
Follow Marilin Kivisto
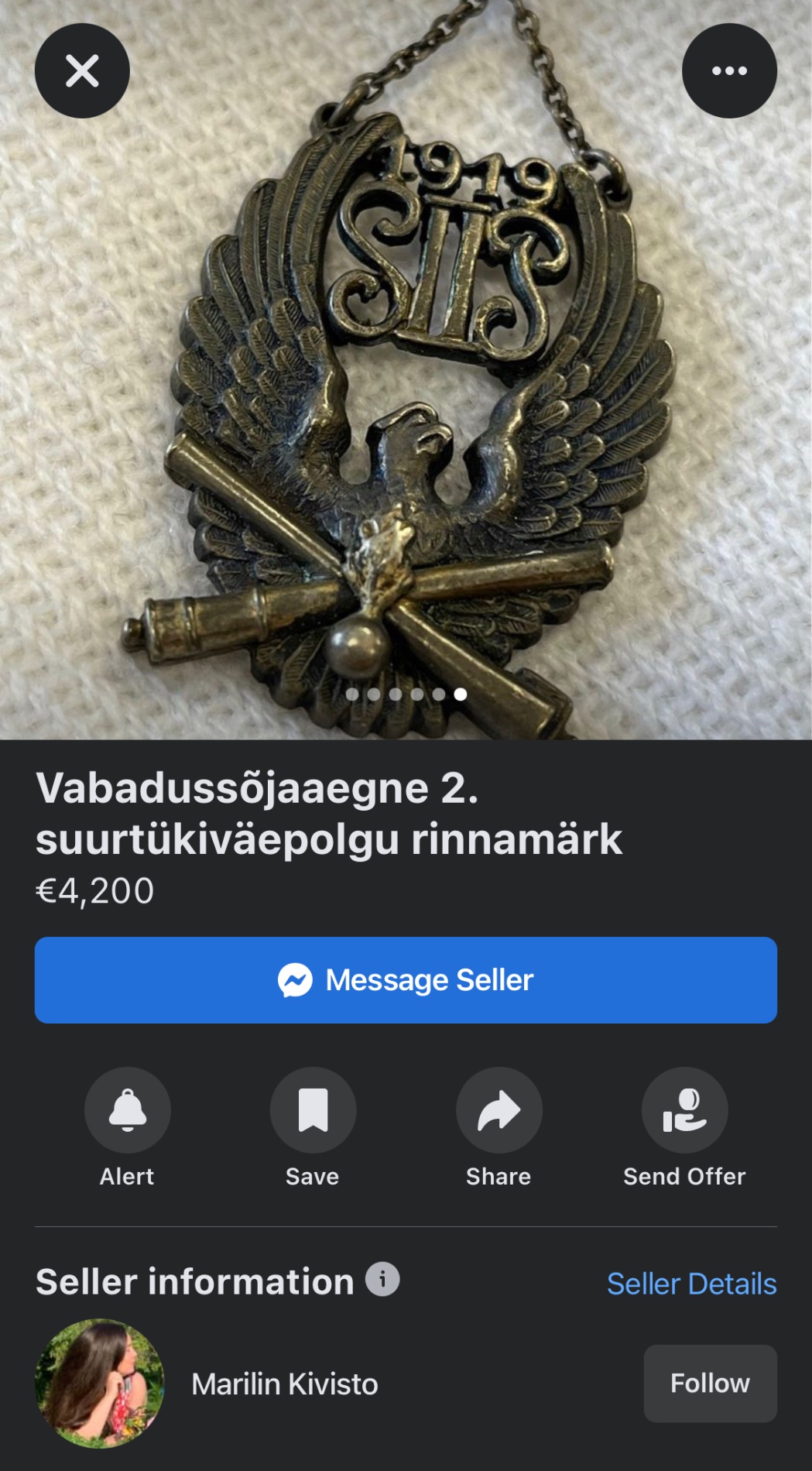pos(710,1384)
